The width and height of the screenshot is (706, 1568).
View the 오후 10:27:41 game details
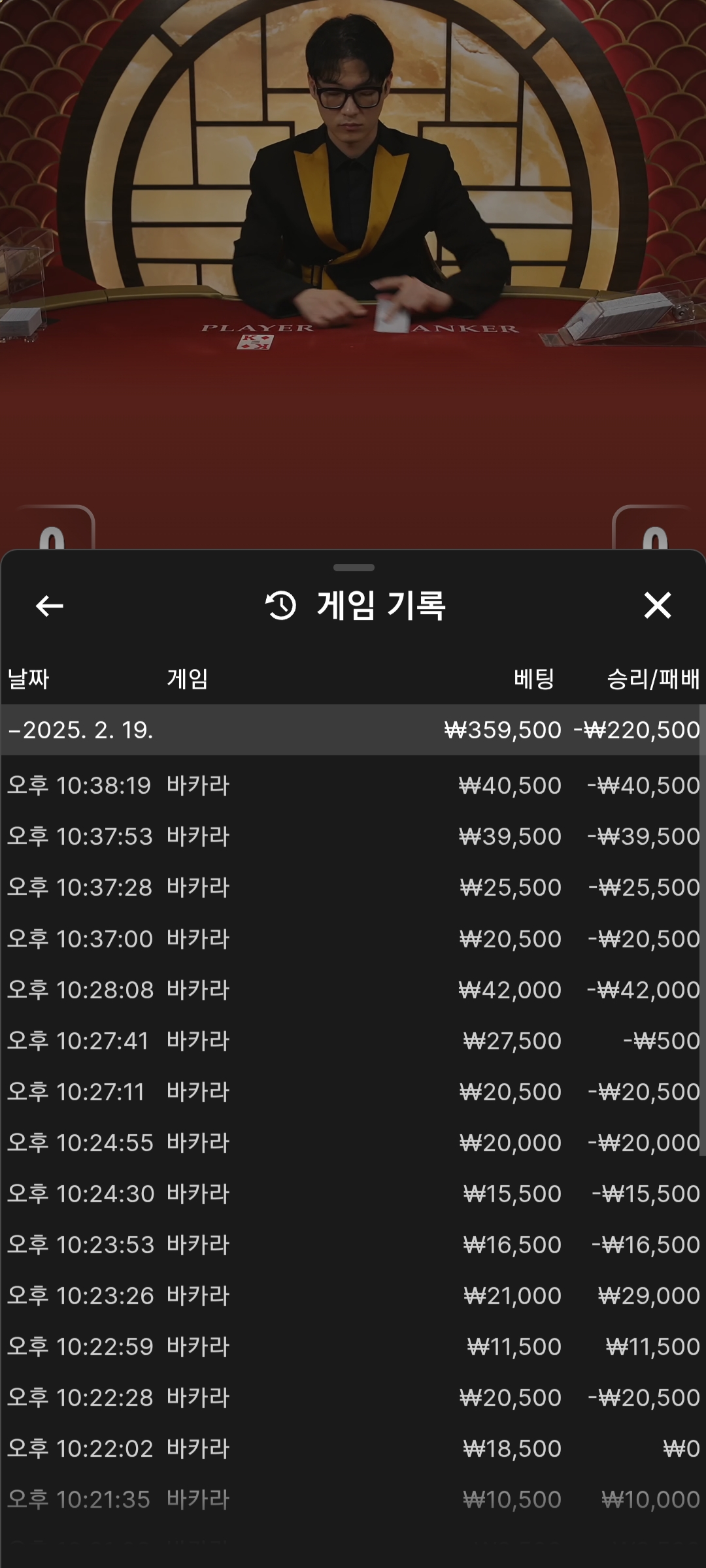click(353, 1041)
